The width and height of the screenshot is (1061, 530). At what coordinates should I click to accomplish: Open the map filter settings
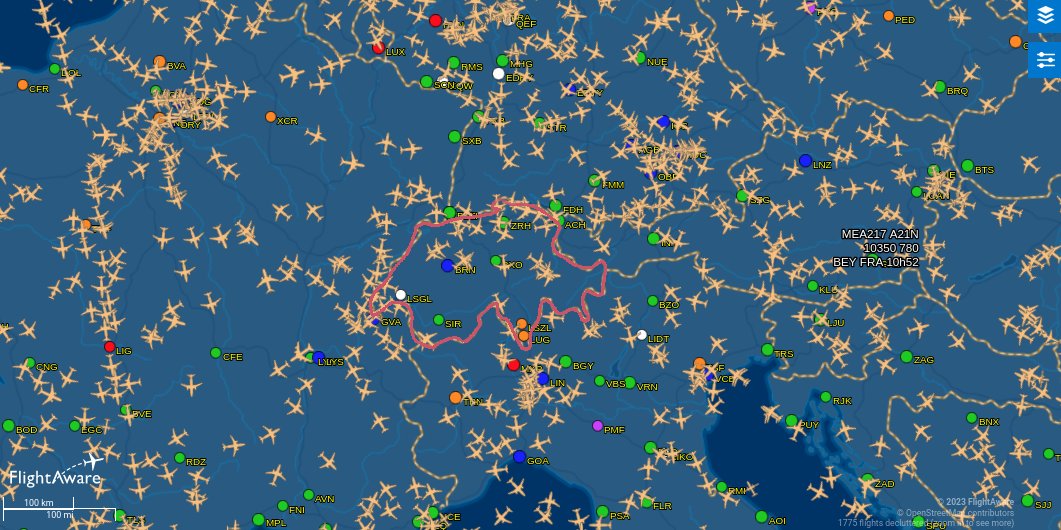(1045, 59)
